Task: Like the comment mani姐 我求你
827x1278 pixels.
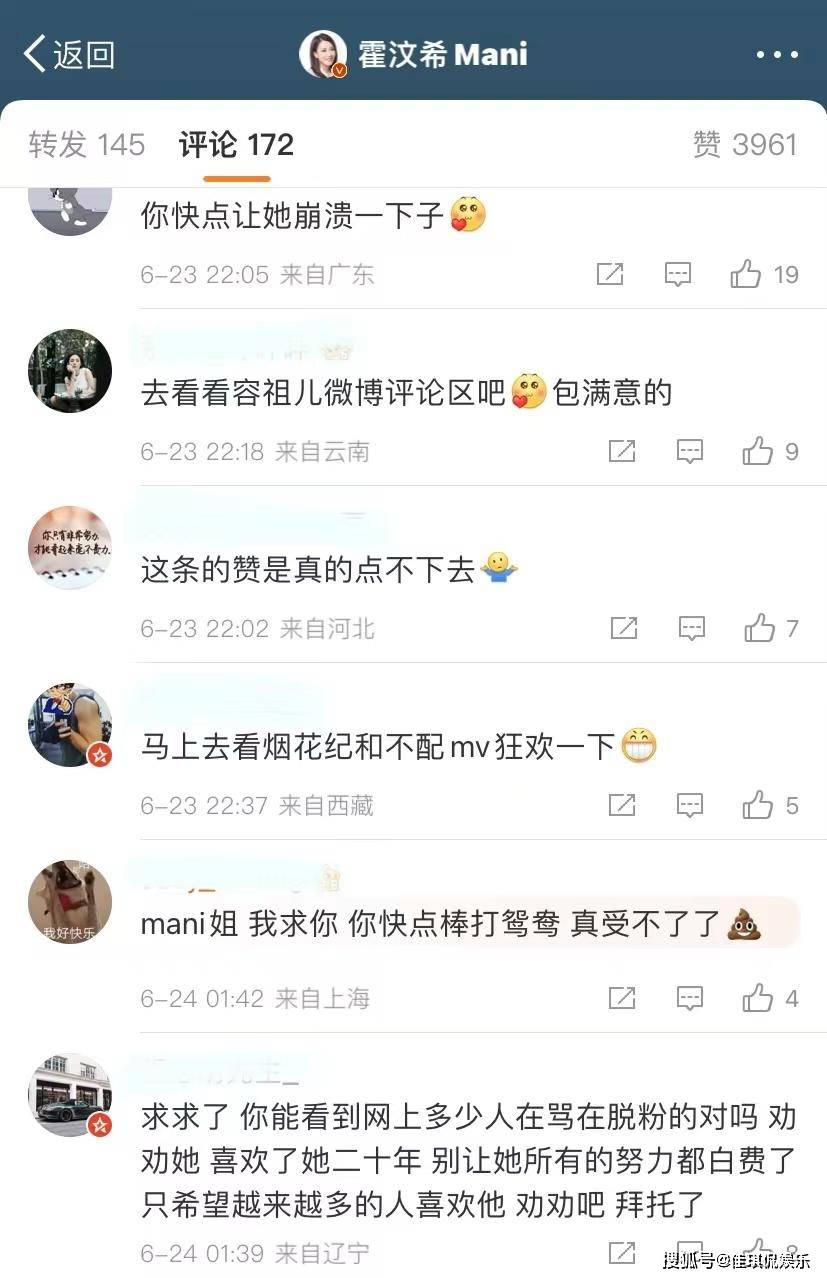Action: (758, 997)
